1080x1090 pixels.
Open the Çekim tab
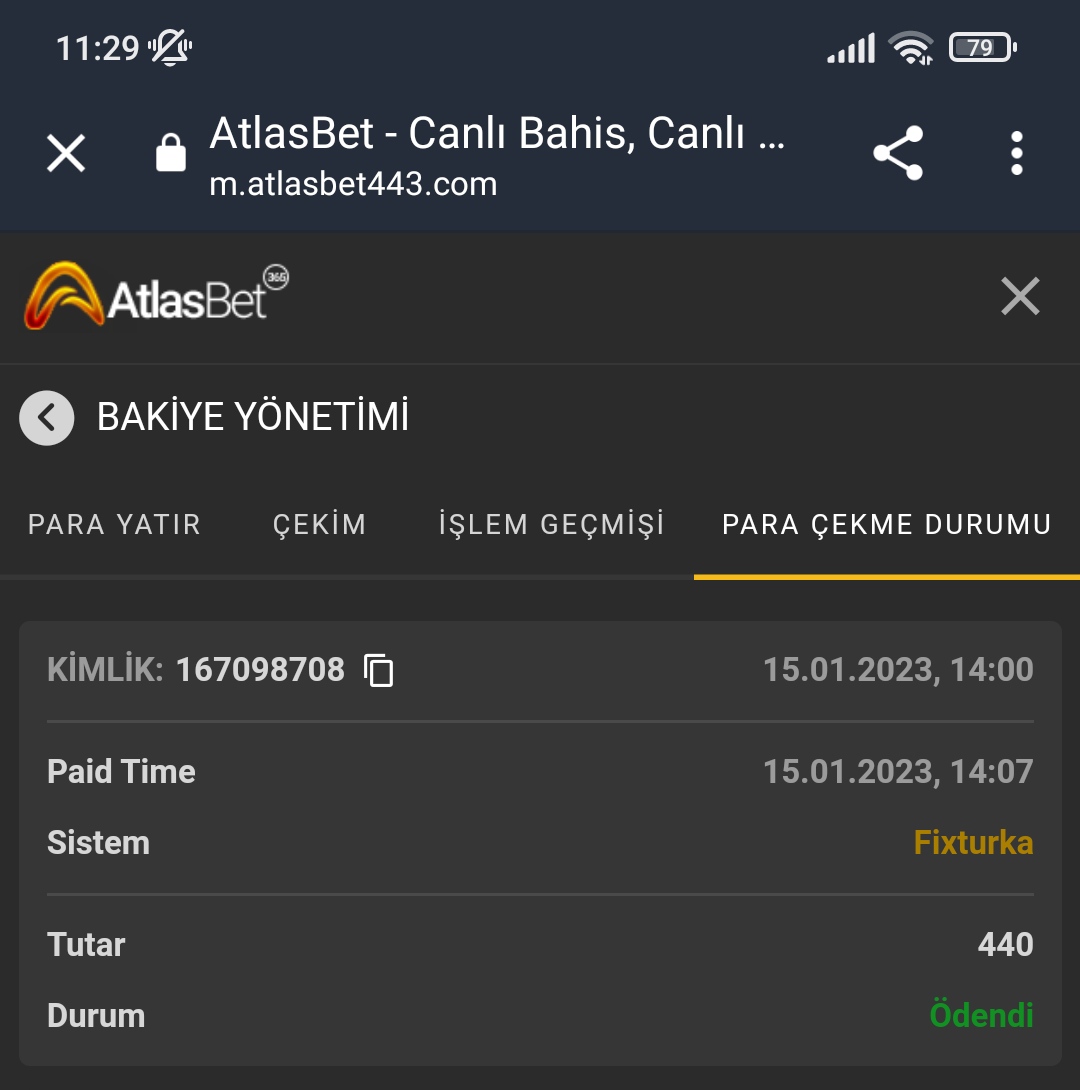[x=319, y=525]
